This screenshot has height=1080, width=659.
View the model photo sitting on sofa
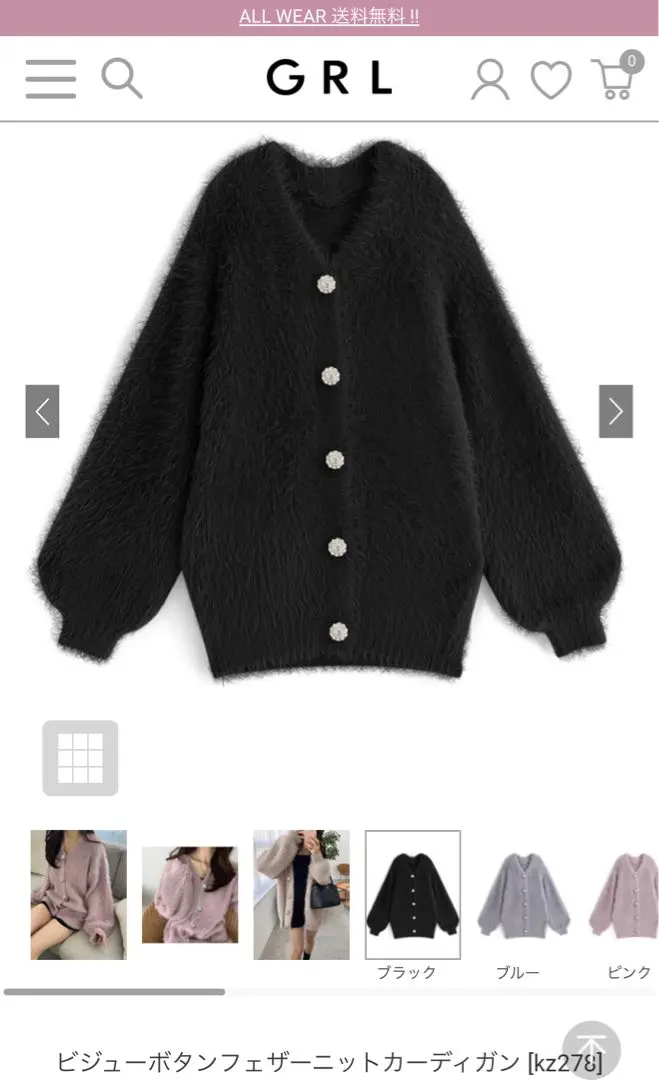tap(78, 895)
